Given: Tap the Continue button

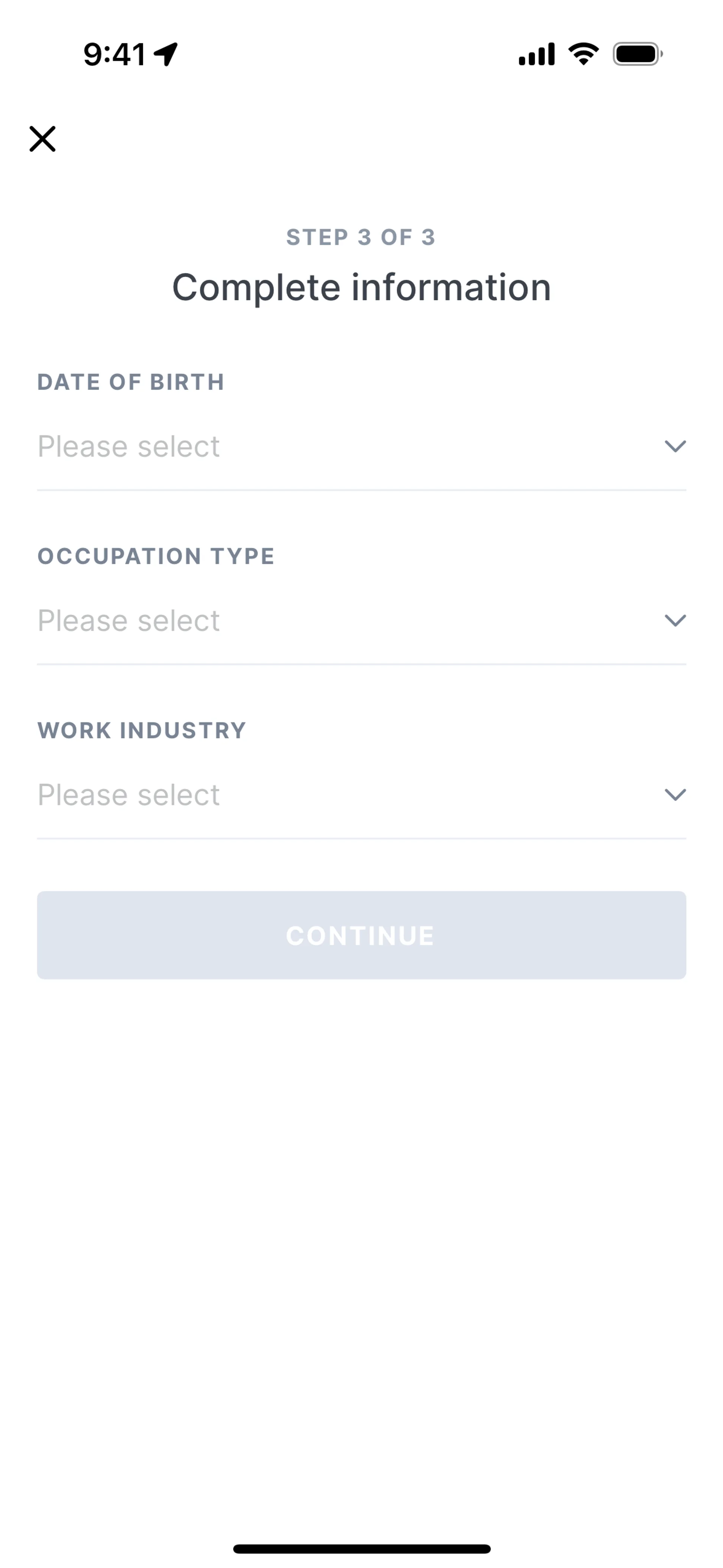Looking at the screenshot, I should (361, 935).
